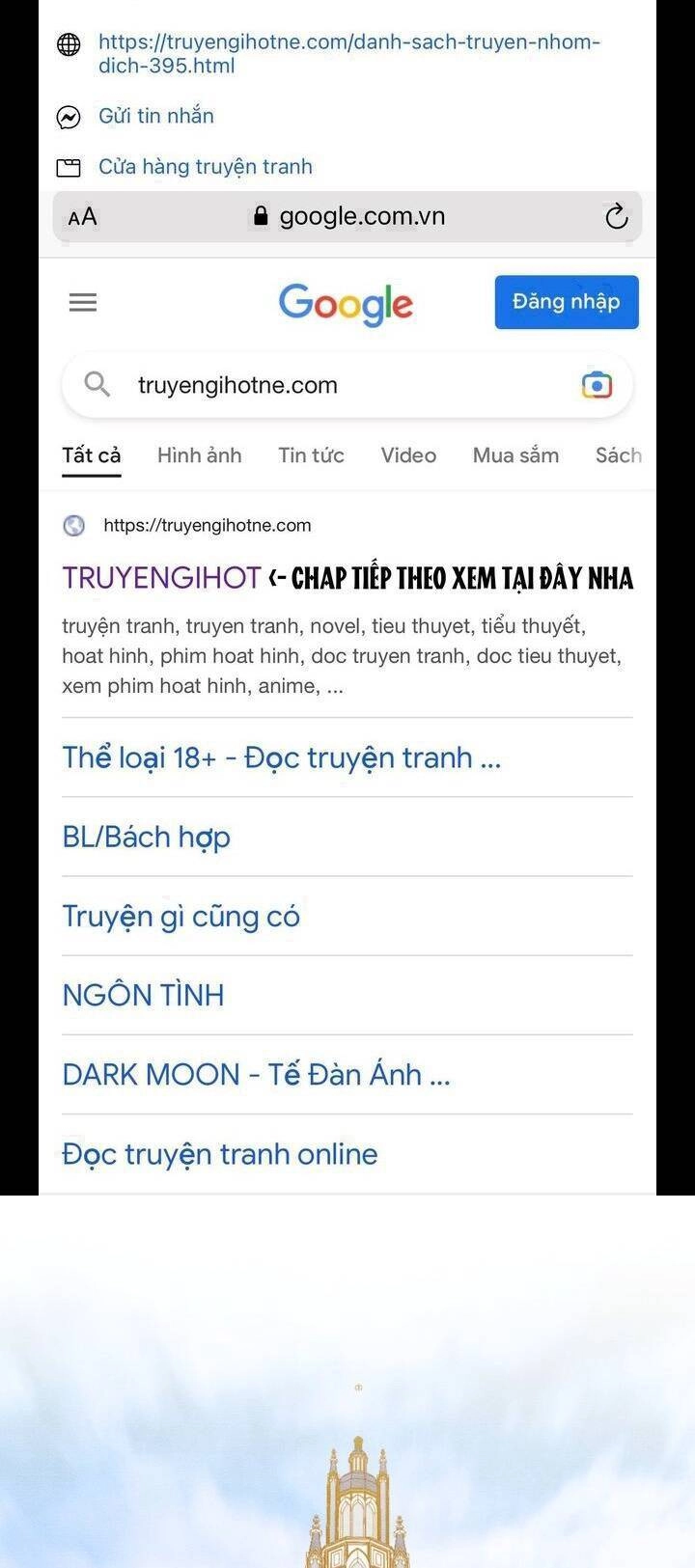The image size is (695, 1568).
Task: Switch to the Video tab
Action: pyautogui.click(x=408, y=454)
